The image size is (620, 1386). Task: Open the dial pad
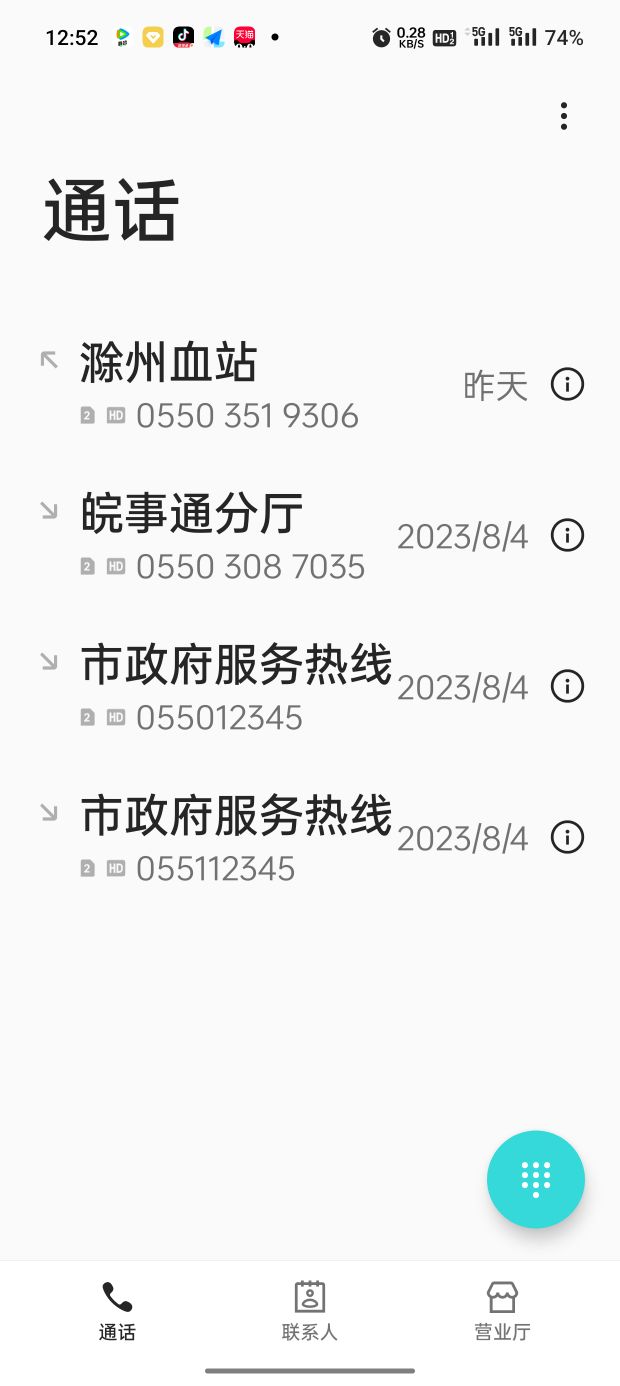[536, 1179]
